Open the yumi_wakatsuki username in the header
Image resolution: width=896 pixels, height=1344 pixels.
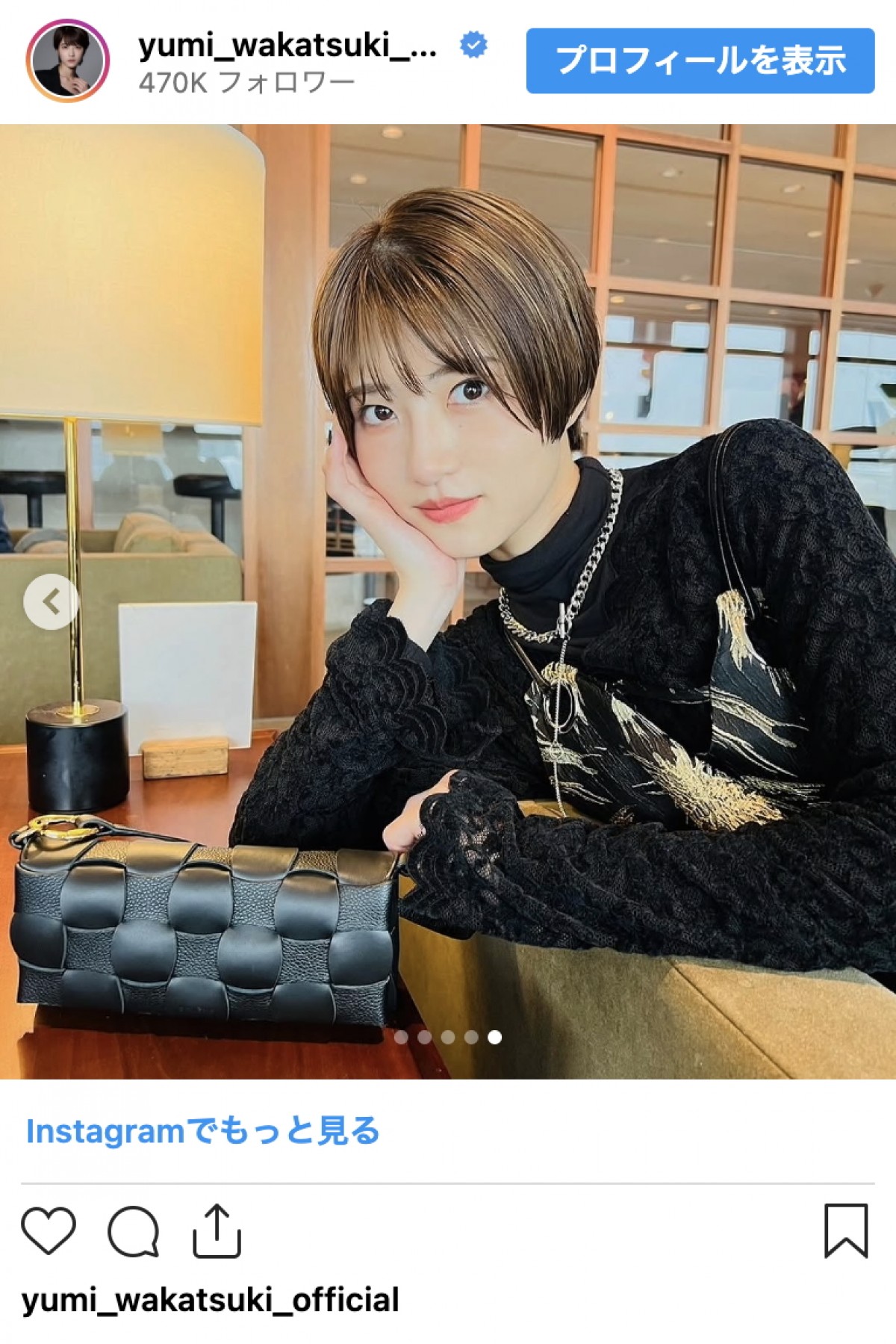pos(287,46)
